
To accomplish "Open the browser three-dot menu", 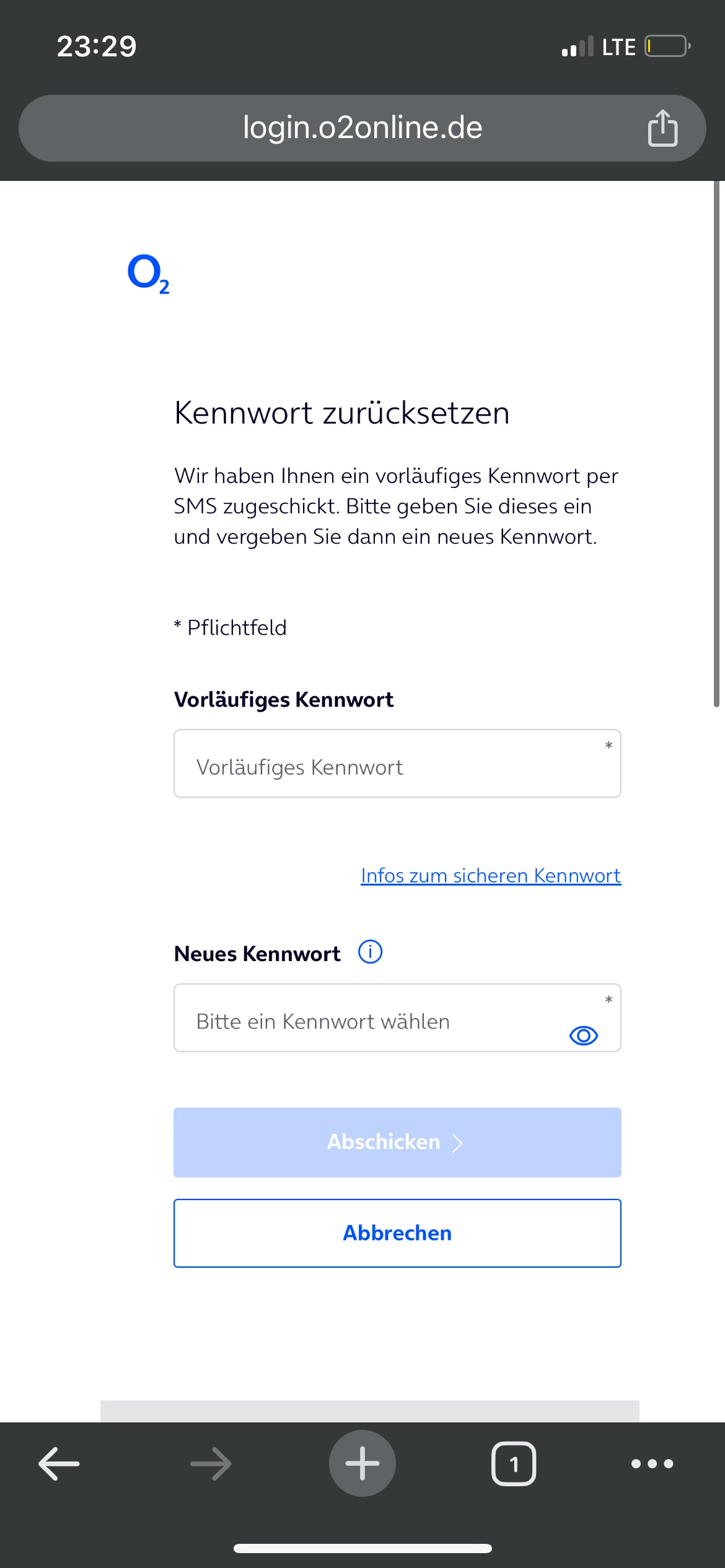I will (x=652, y=1464).
